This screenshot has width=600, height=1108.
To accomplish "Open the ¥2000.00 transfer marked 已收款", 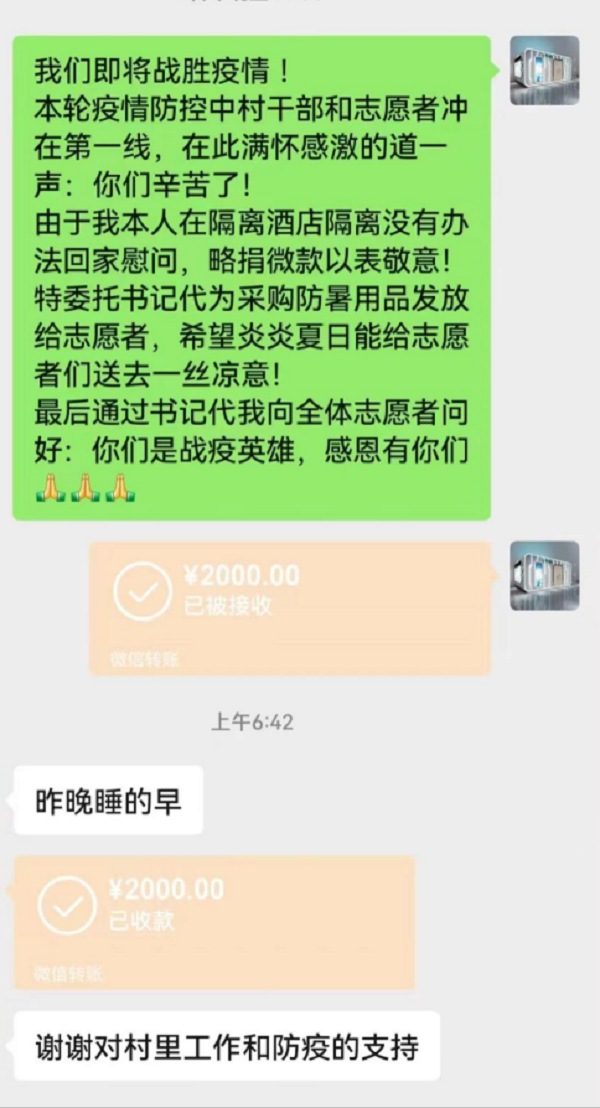I will (x=214, y=921).
